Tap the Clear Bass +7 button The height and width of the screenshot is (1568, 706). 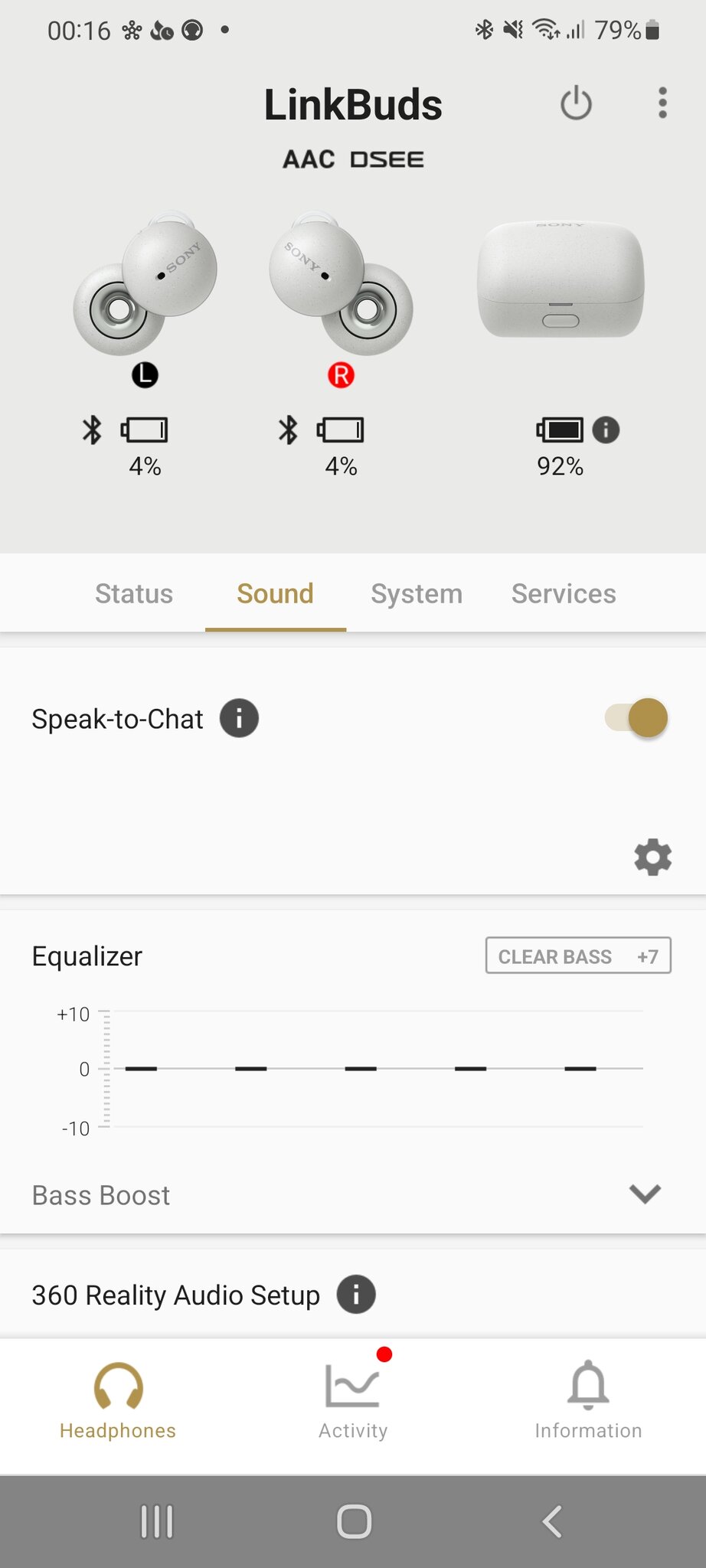578,955
